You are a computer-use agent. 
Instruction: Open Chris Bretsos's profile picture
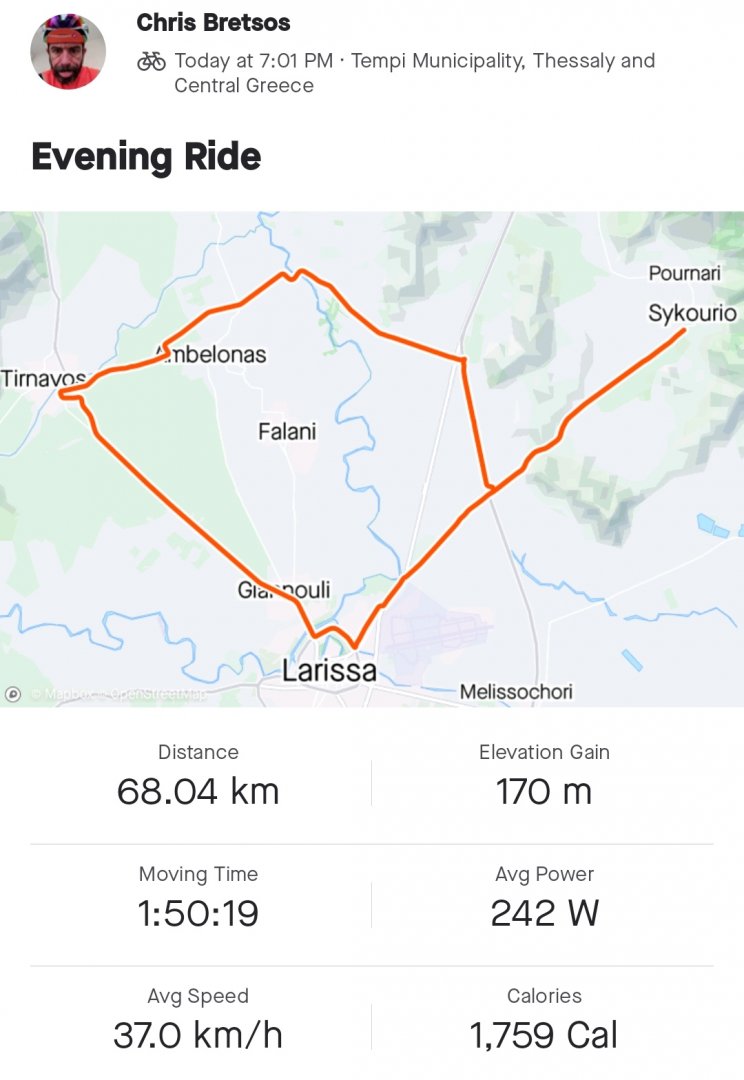point(68,52)
